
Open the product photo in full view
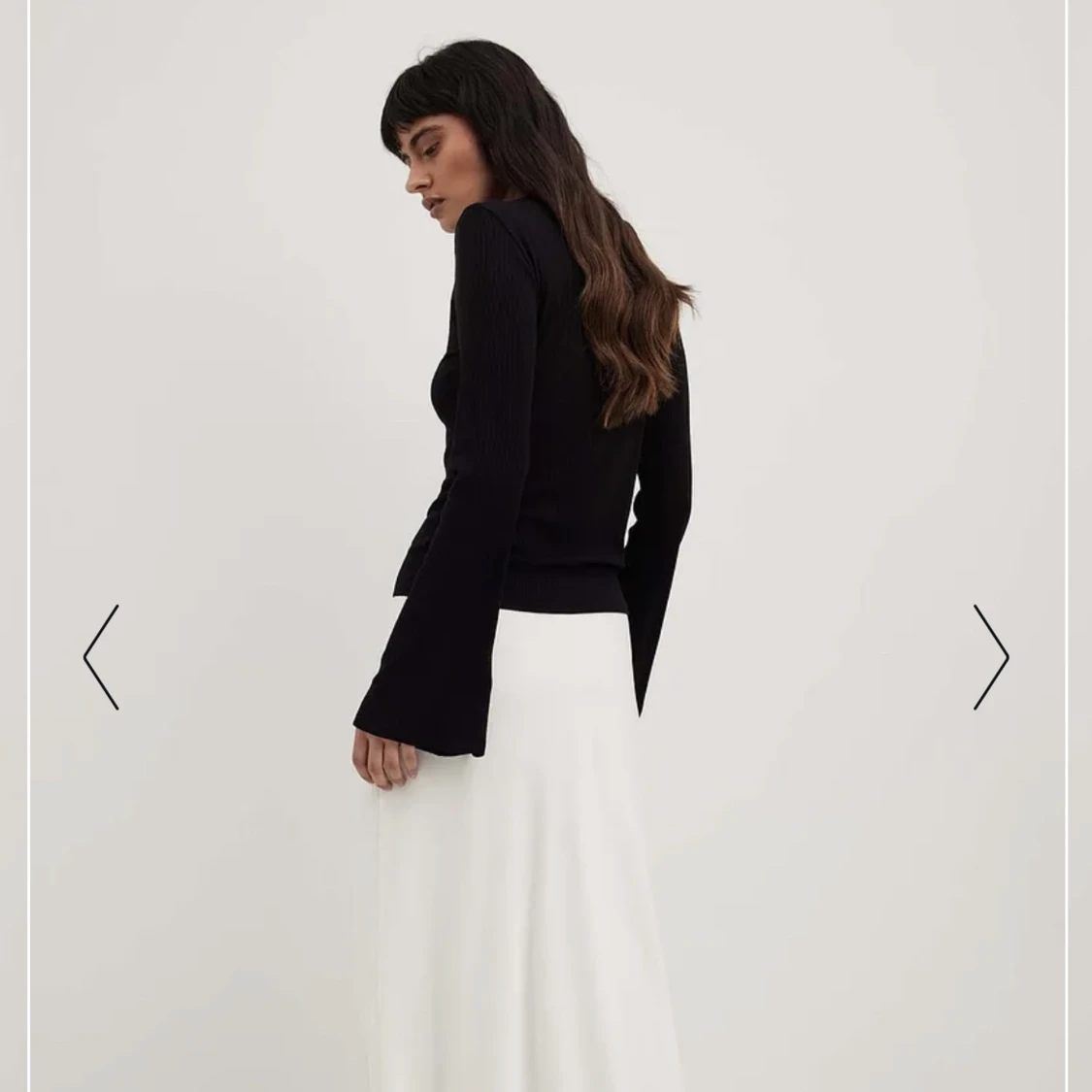[546, 485]
